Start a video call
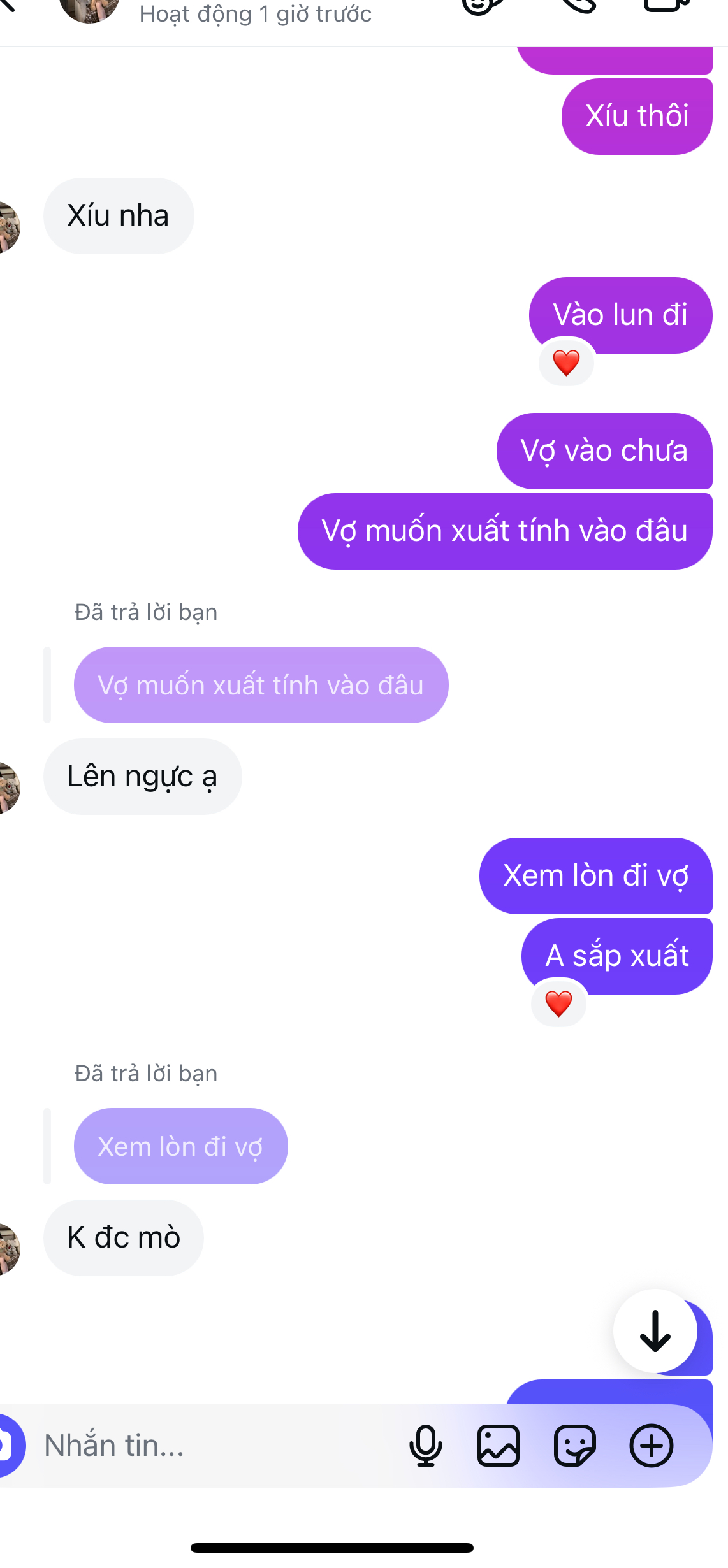Image resolution: width=728 pixels, height=1568 pixels. click(666, 5)
